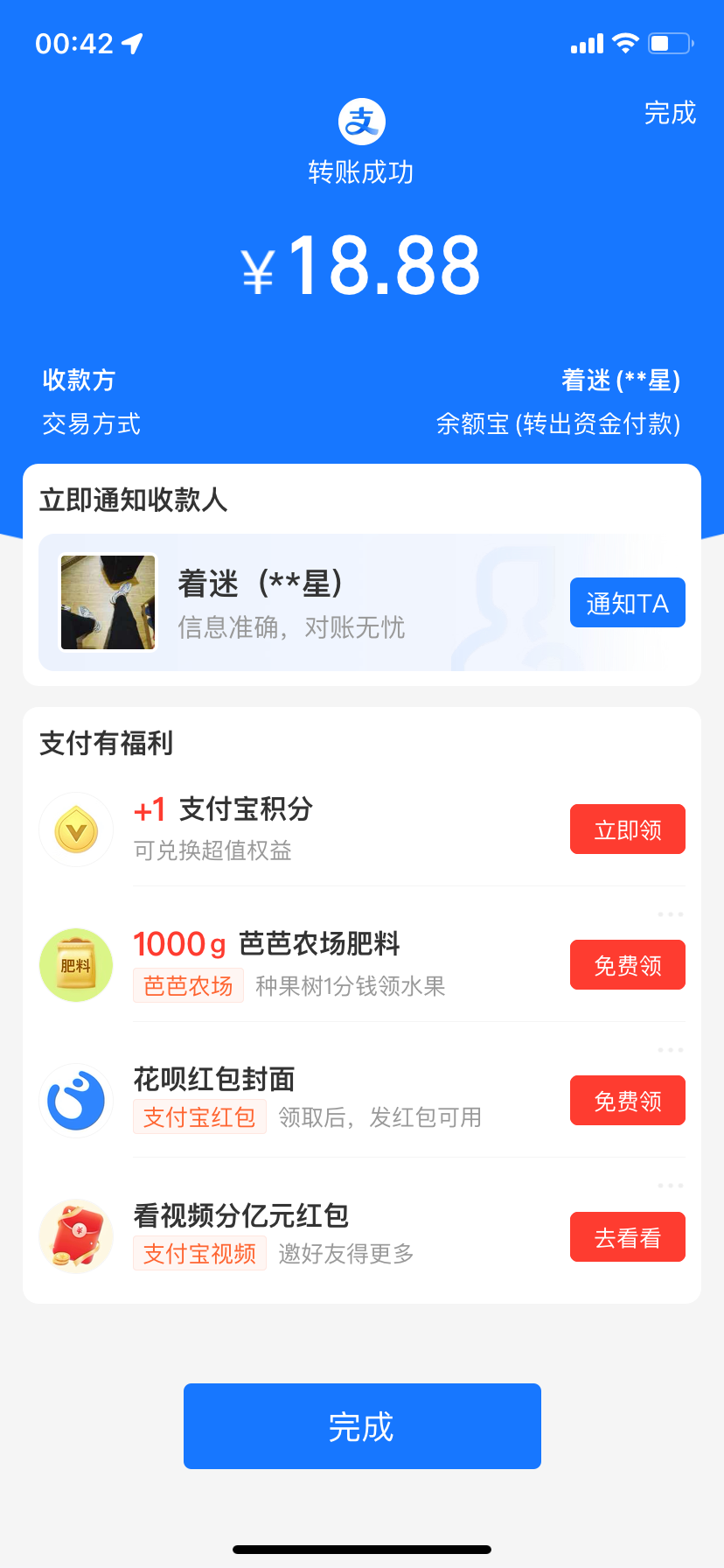
Task: Tap the large 完成 button at bottom
Action: [x=362, y=1426]
